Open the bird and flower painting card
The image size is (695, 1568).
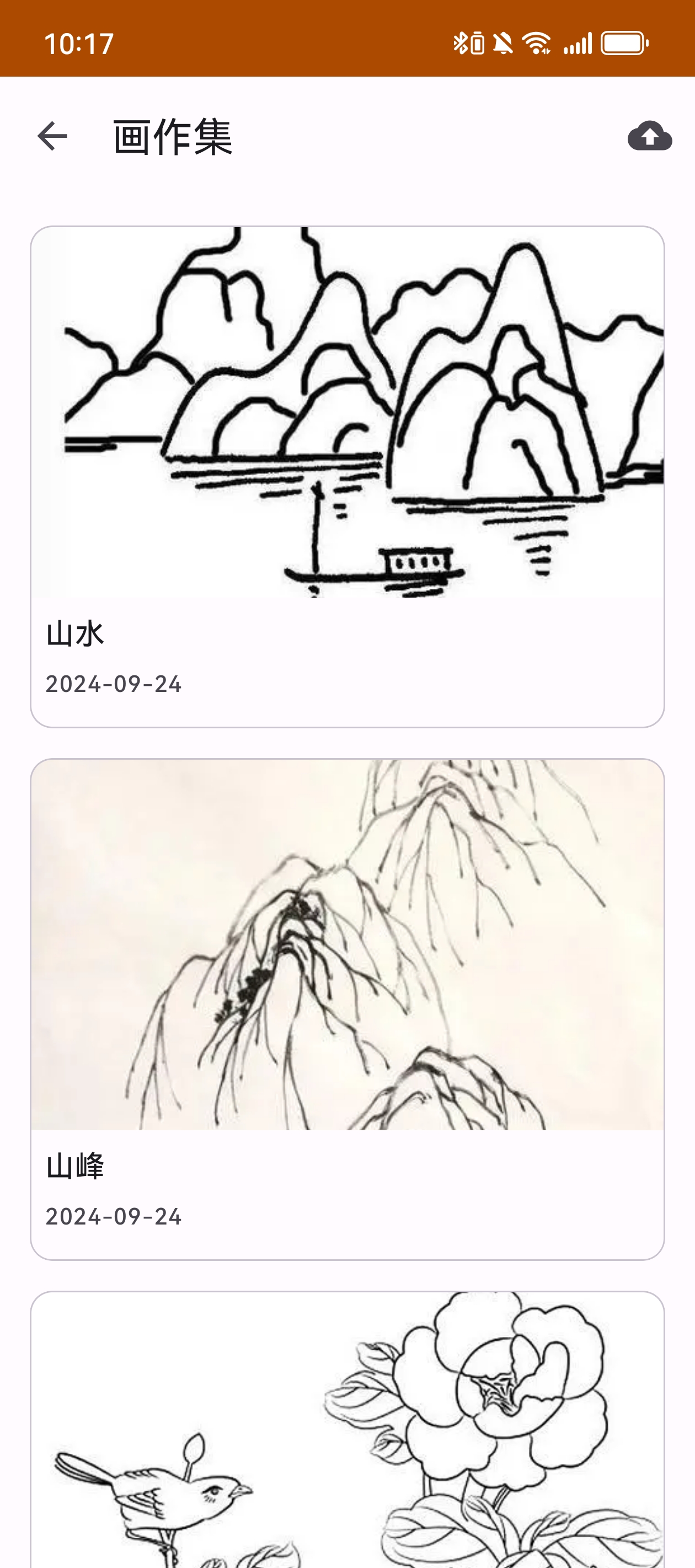point(347,1430)
